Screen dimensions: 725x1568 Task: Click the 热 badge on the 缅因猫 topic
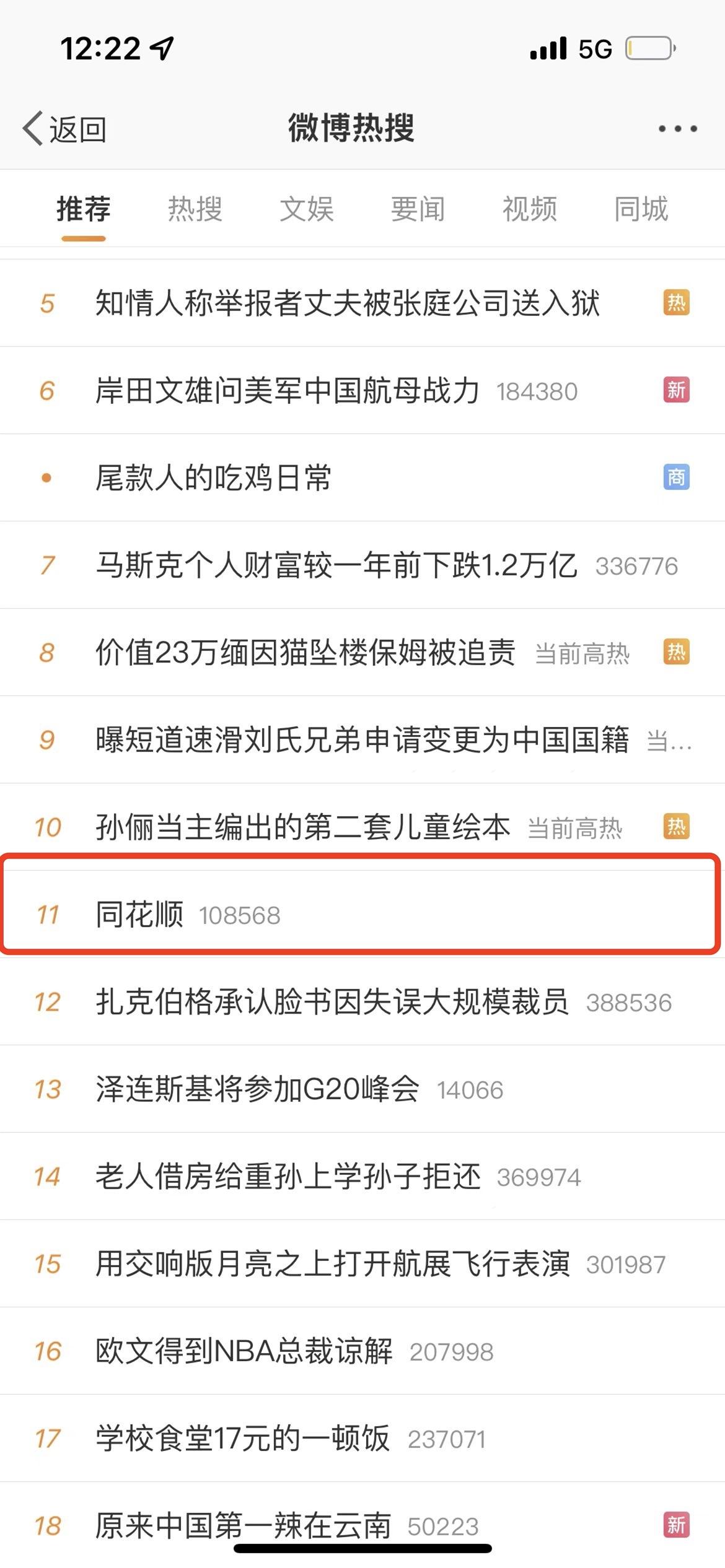coord(677,652)
